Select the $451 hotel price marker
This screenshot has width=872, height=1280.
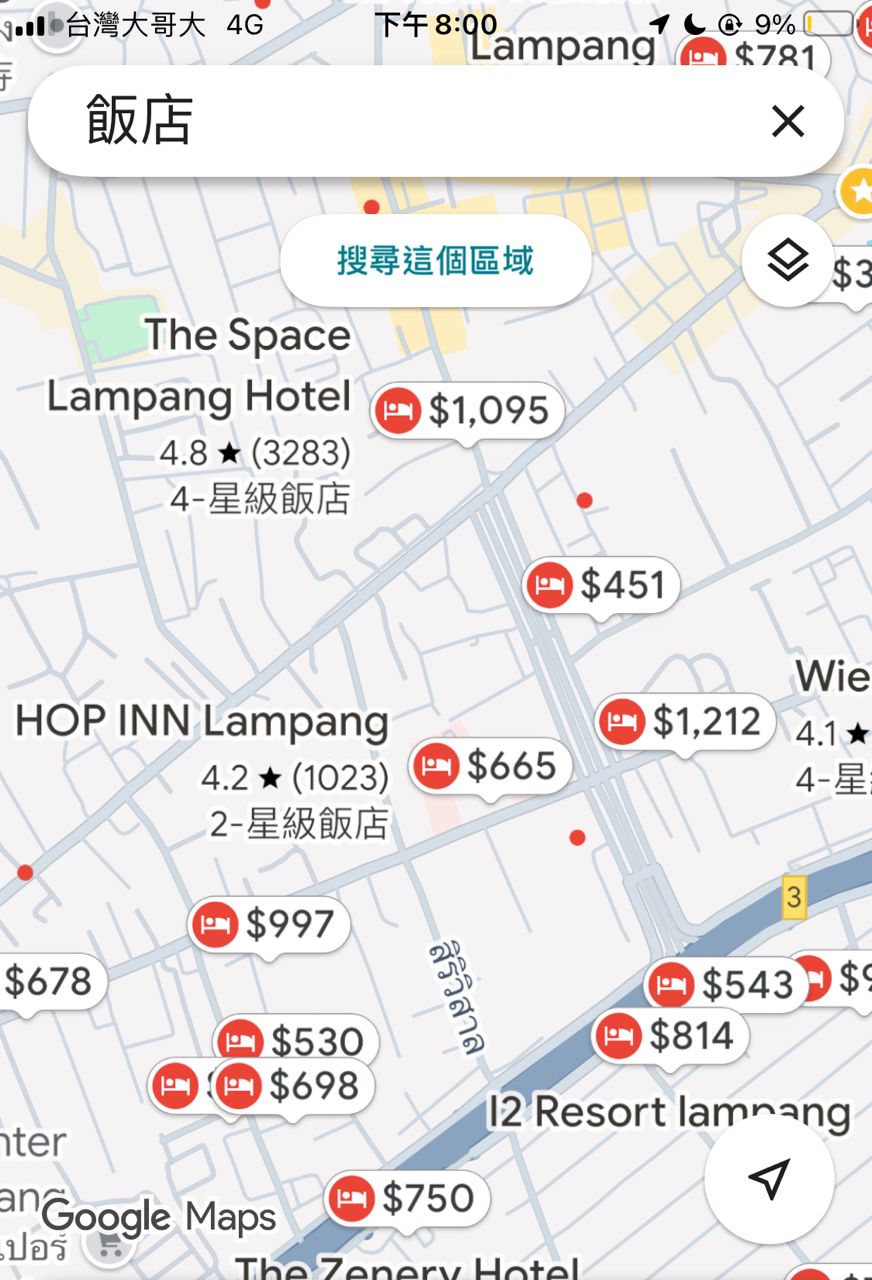pyautogui.click(x=602, y=585)
